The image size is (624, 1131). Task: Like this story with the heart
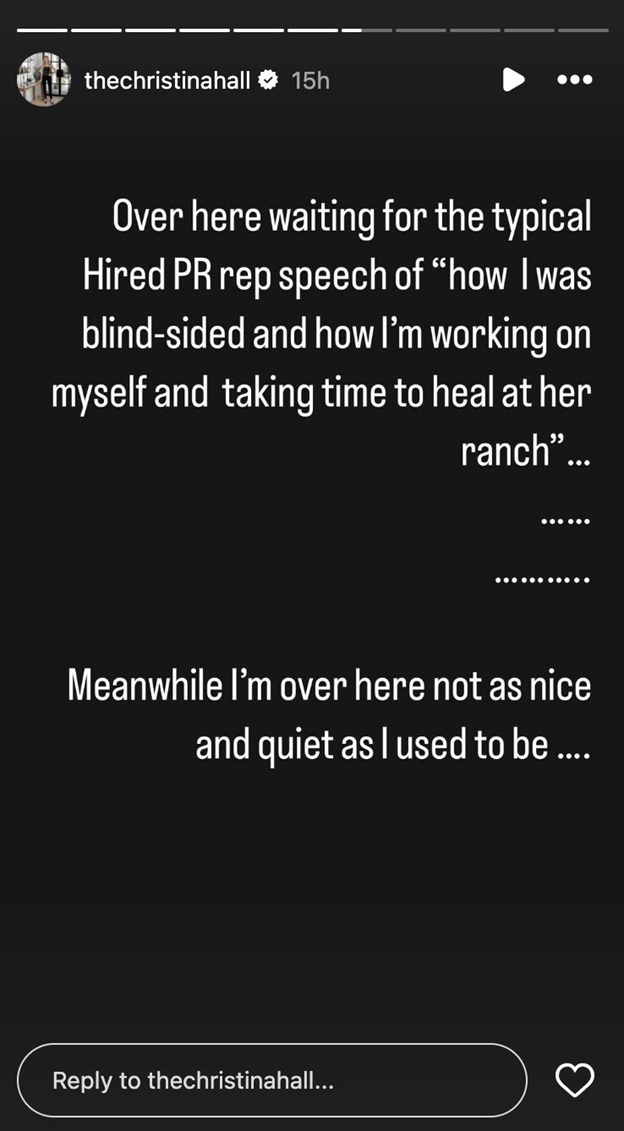coord(574,1080)
